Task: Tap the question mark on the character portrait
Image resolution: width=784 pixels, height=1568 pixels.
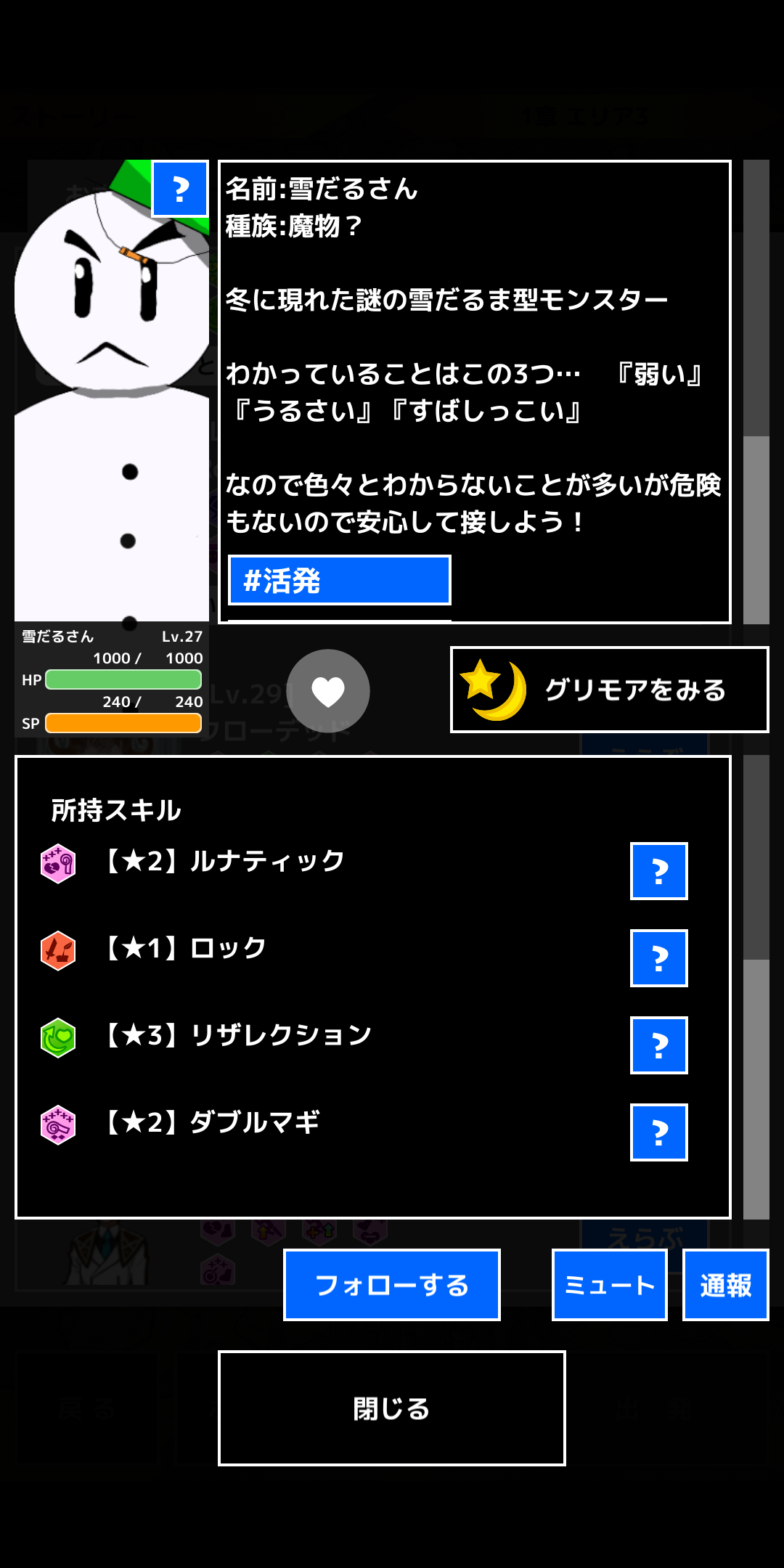Action: 180,189
